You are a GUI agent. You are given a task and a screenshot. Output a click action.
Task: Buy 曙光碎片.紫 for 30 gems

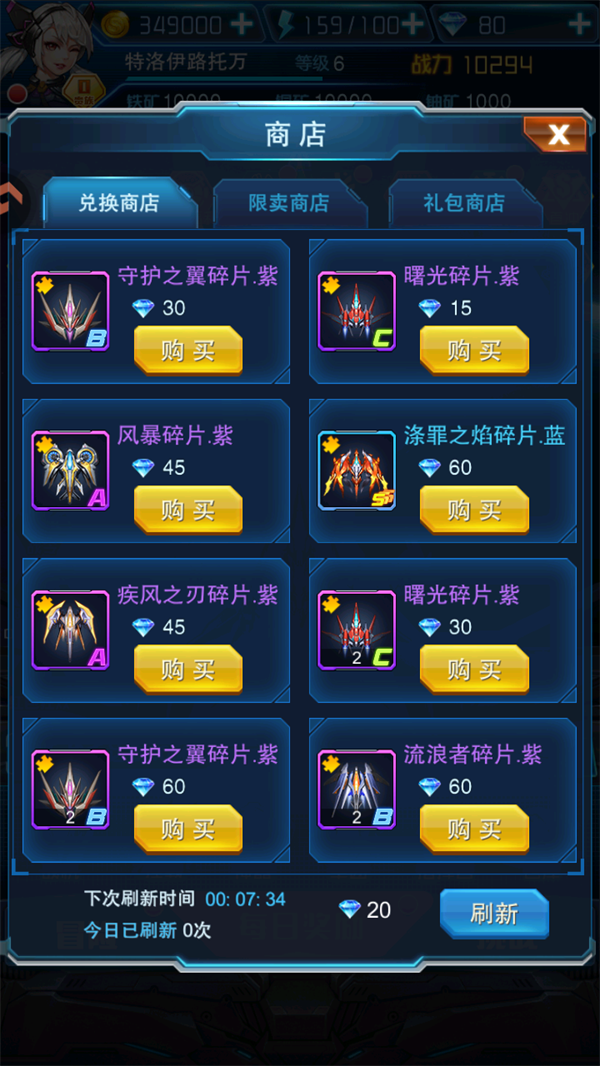pyautogui.click(x=474, y=669)
